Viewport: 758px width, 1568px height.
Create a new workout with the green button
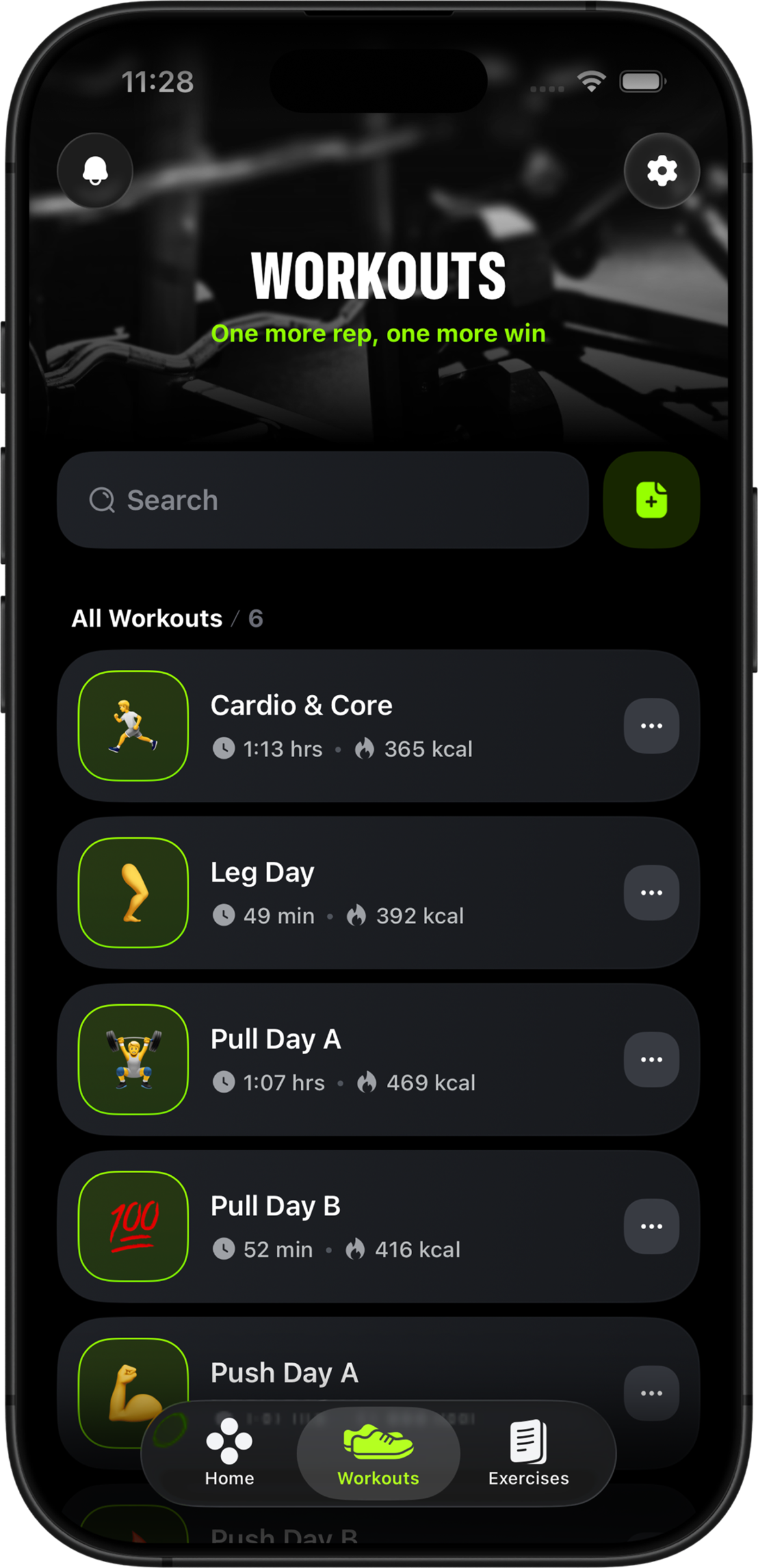click(x=651, y=500)
